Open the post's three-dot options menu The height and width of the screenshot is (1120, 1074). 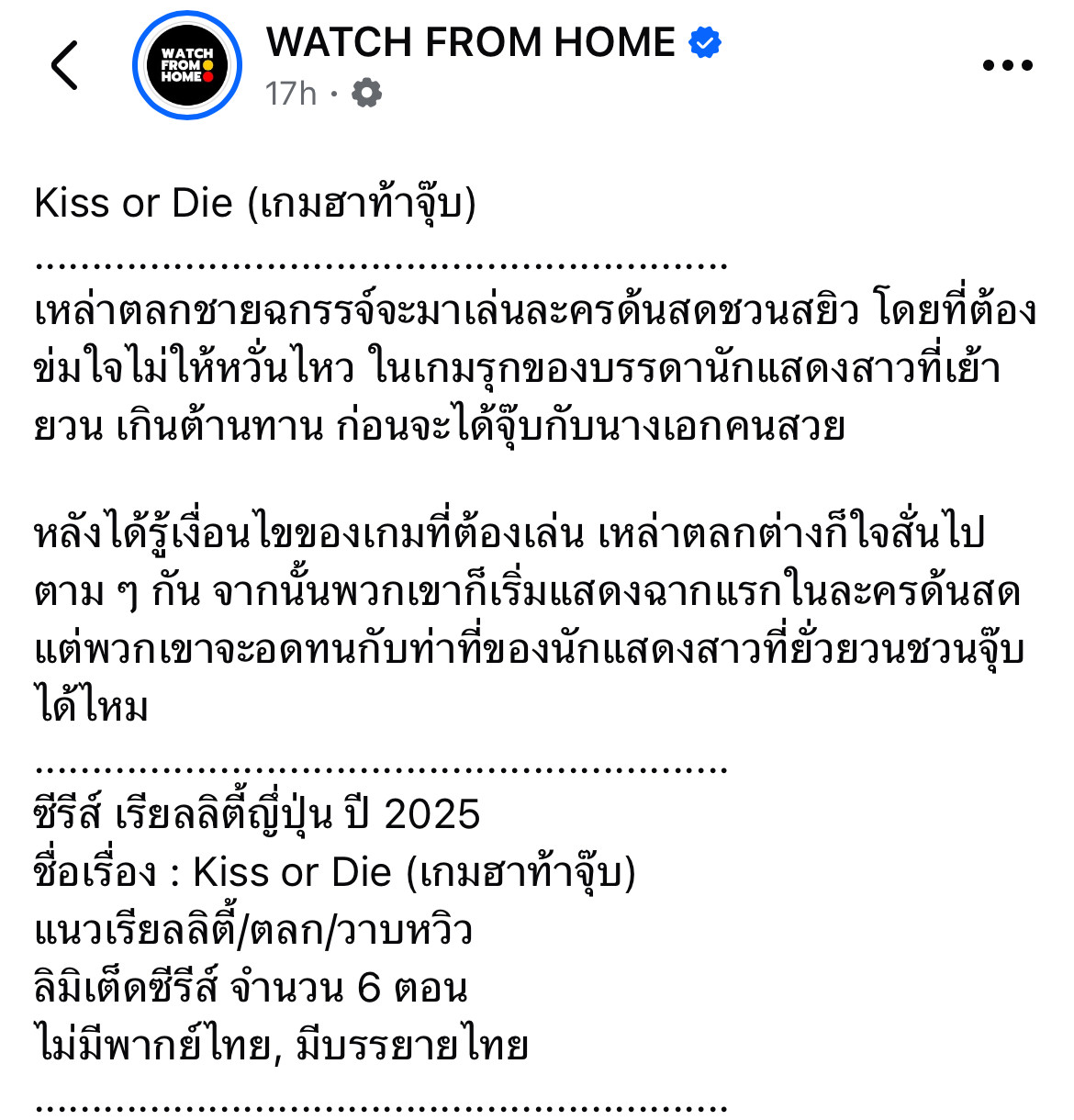pos(1007,65)
